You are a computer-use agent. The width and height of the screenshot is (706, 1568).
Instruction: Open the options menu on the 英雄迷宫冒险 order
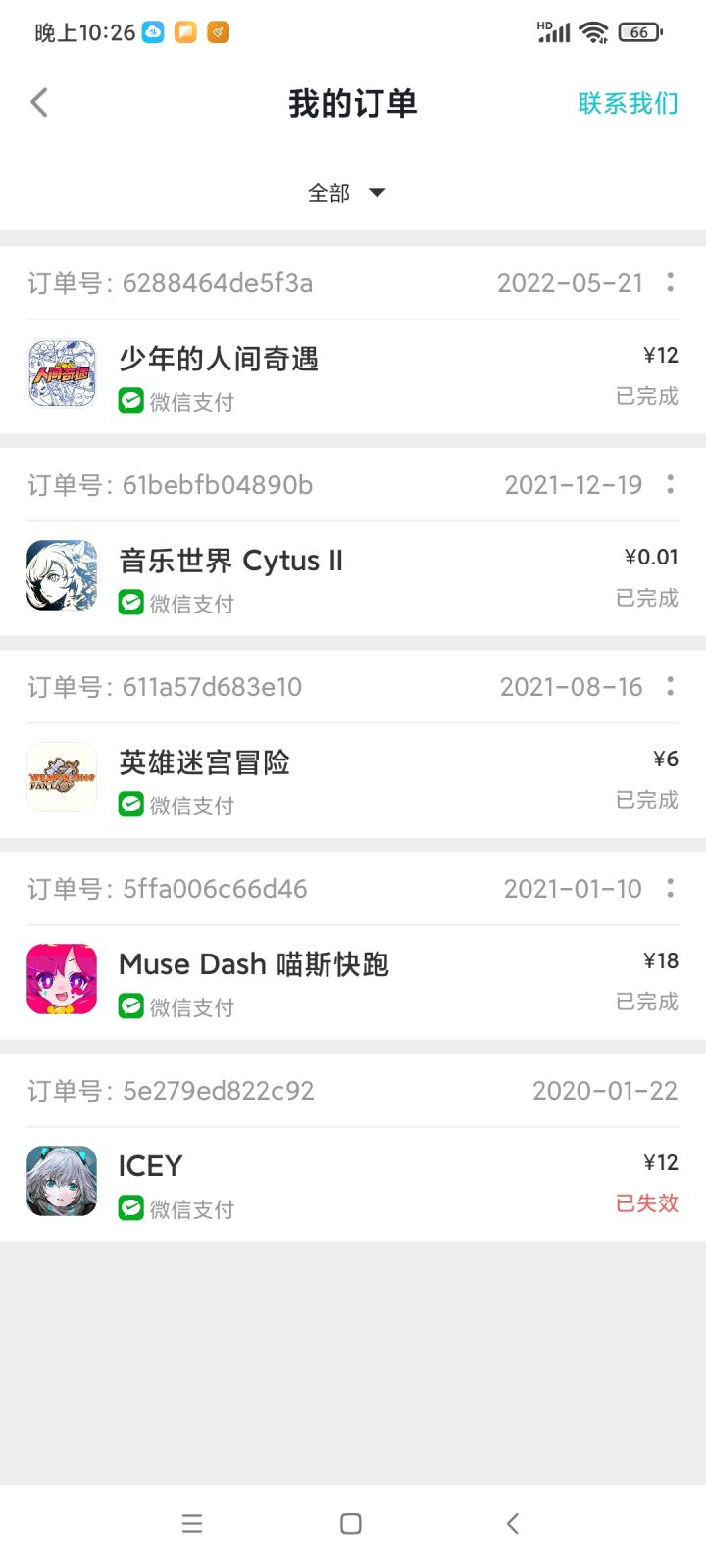coord(670,687)
